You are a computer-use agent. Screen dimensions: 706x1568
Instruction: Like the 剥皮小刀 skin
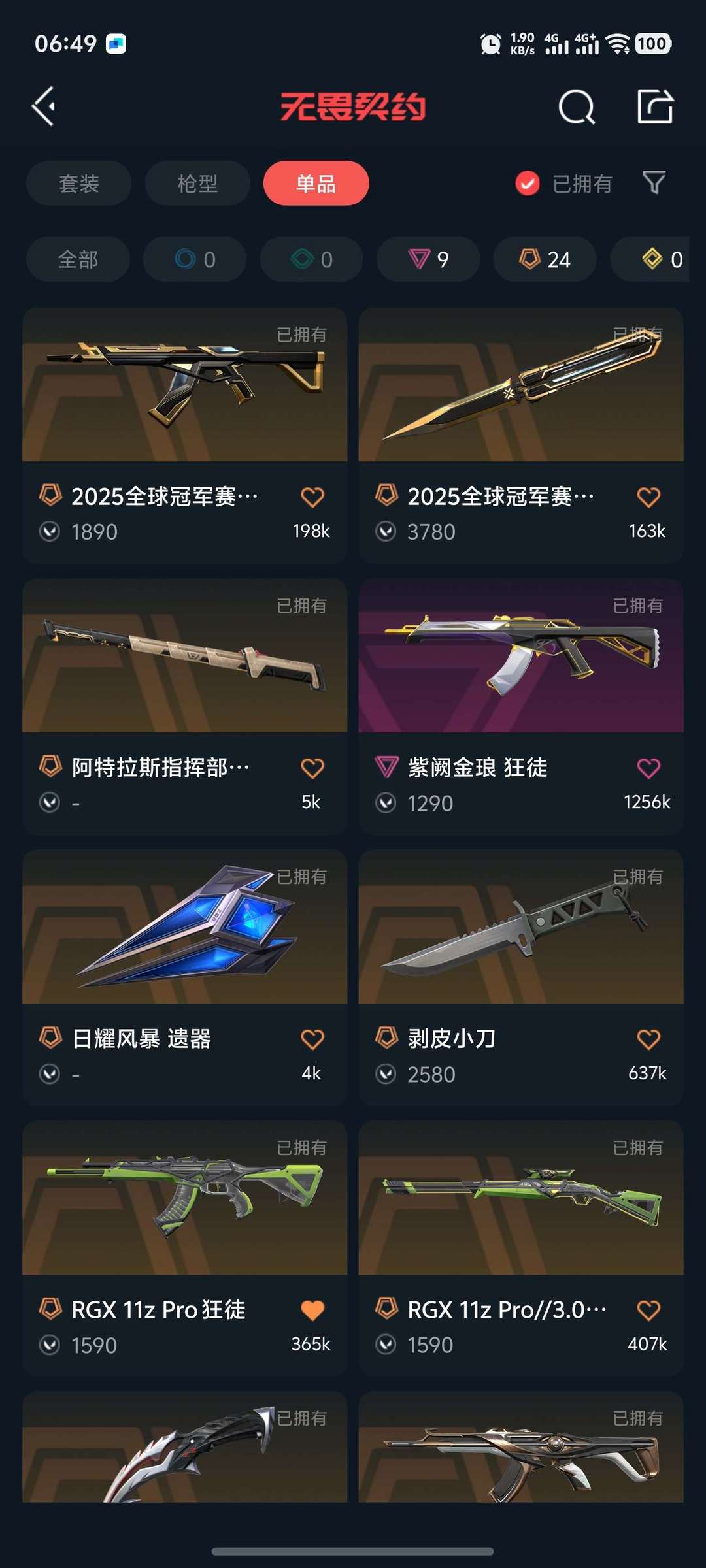pyautogui.click(x=648, y=1039)
